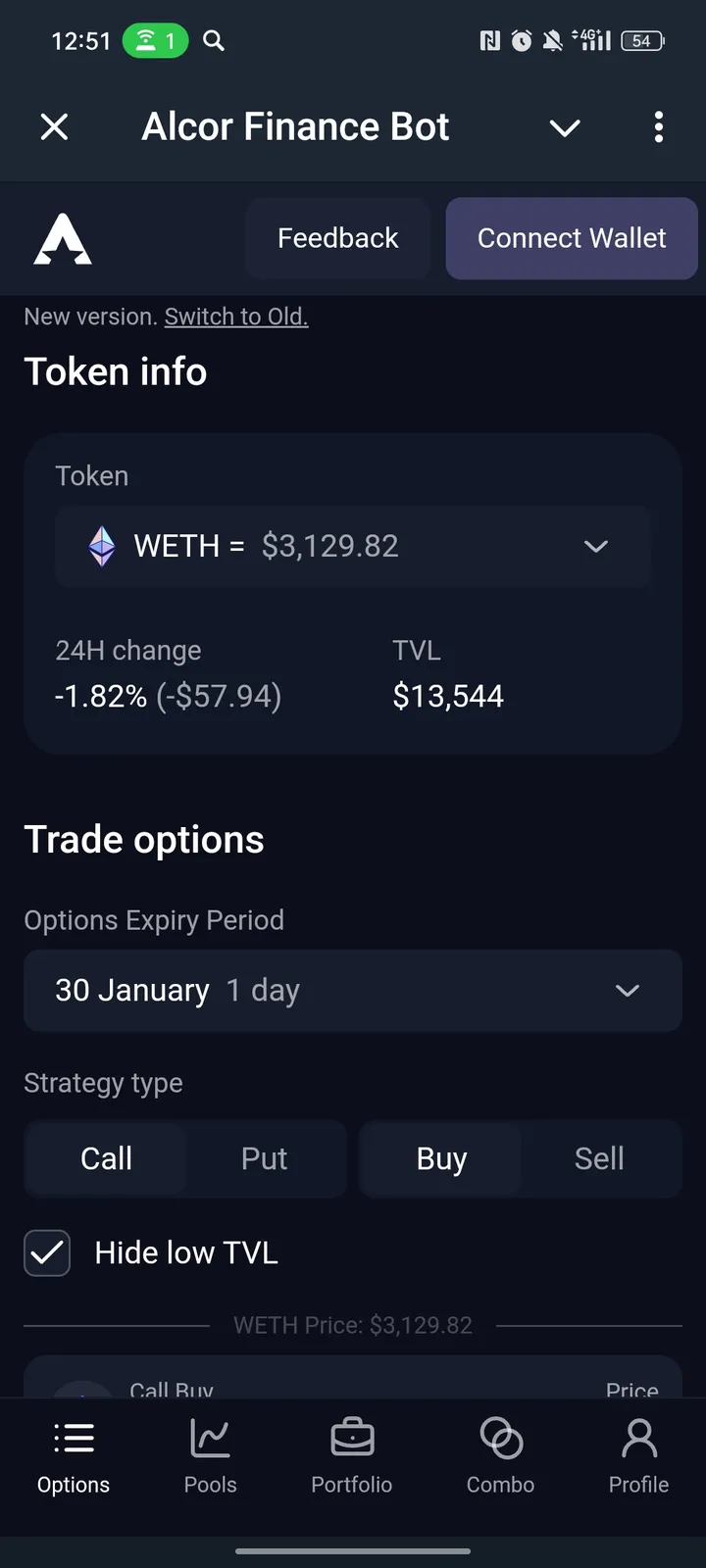This screenshot has width=706, height=1568.
Task: Uncheck the Hide low TVL checkbox
Action: pos(47,1252)
